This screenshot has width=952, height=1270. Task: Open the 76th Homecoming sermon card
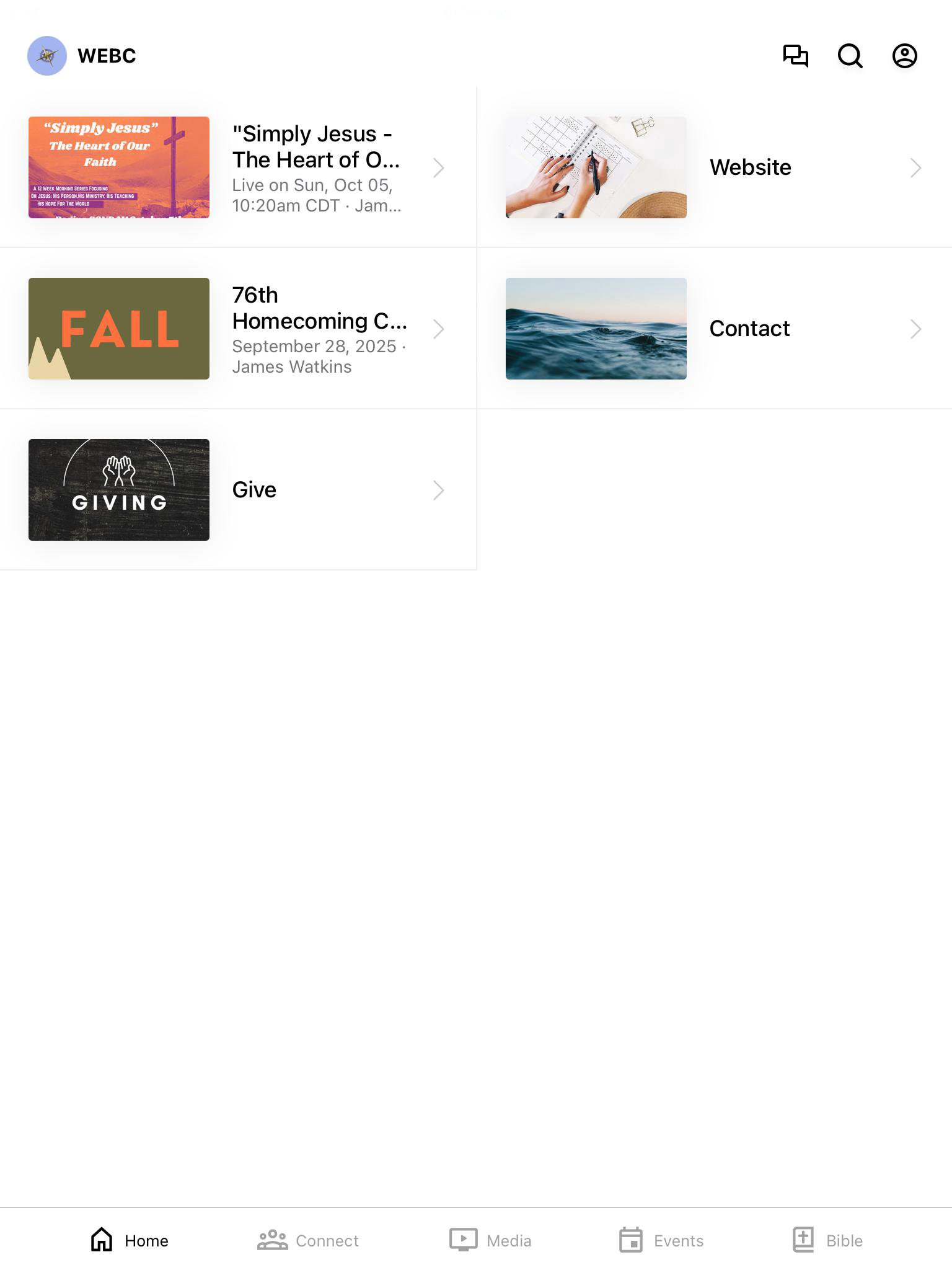[238, 329]
